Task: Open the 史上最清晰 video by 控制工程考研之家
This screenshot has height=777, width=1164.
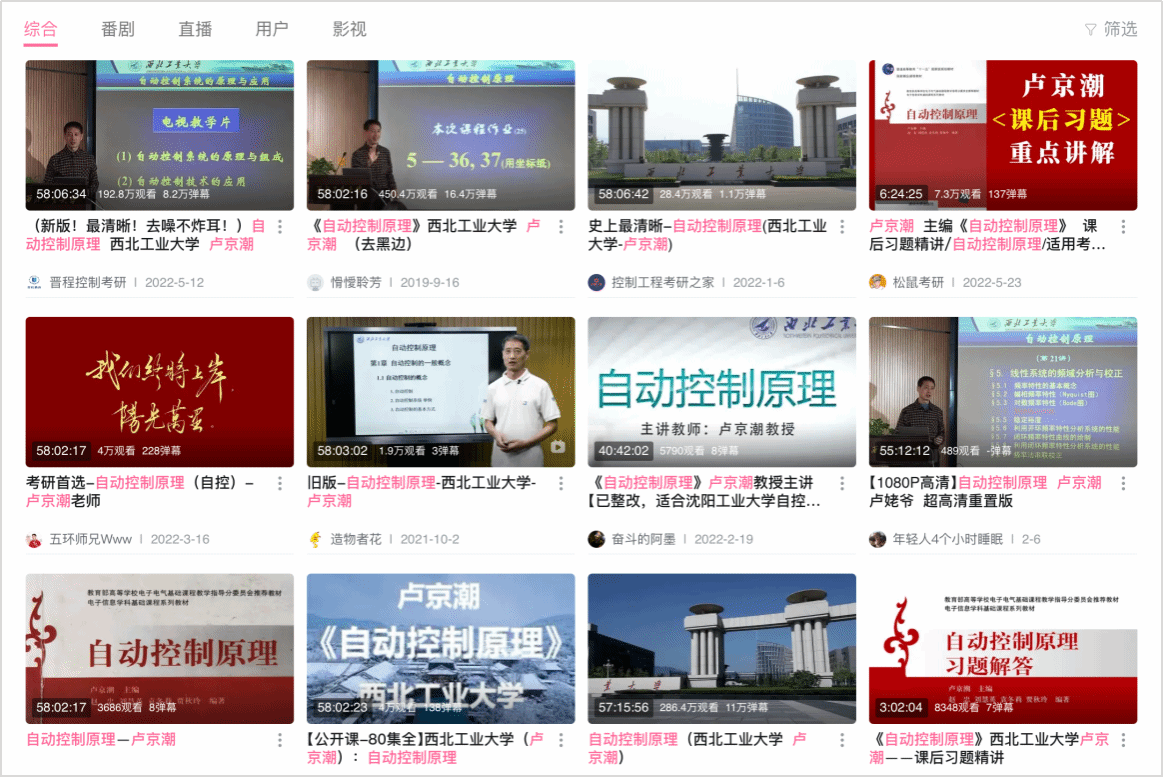Action: point(722,135)
